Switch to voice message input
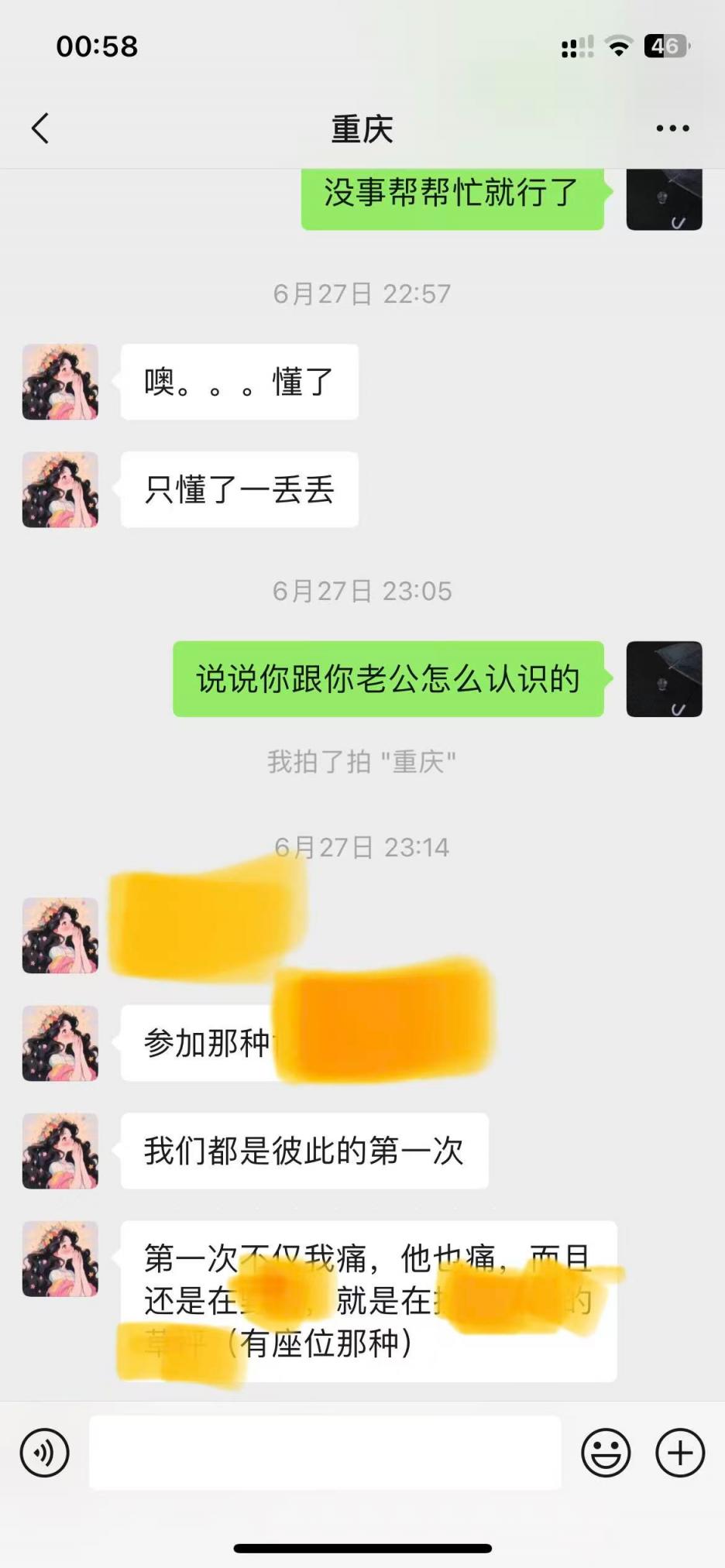Image resolution: width=725 pixels, height=1568 pixels. click(x=45, y=1453)
